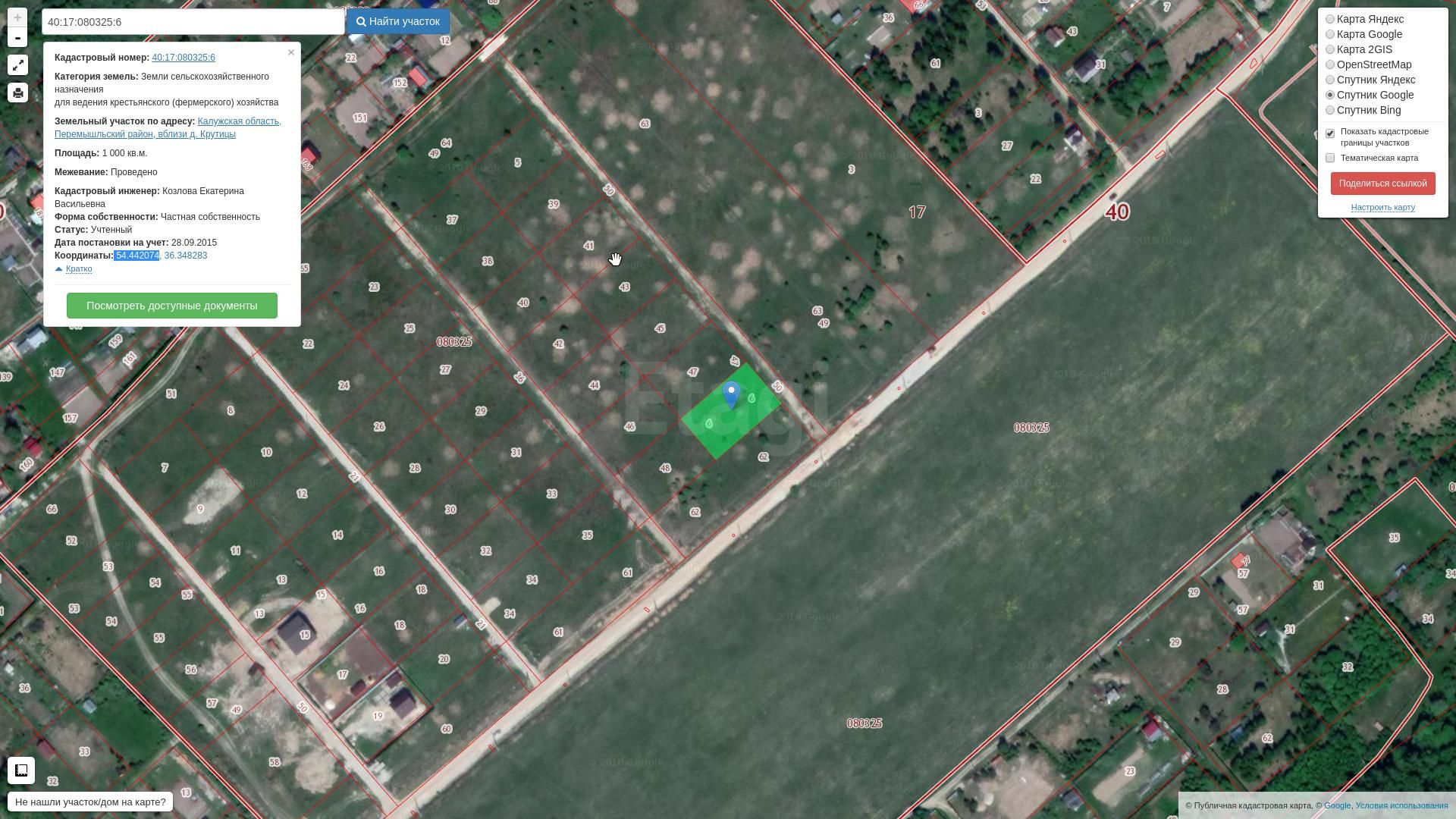Open cadastral number link 40:17:080325:6
This screenshot has width=1456, height=819.
point(184,58)
